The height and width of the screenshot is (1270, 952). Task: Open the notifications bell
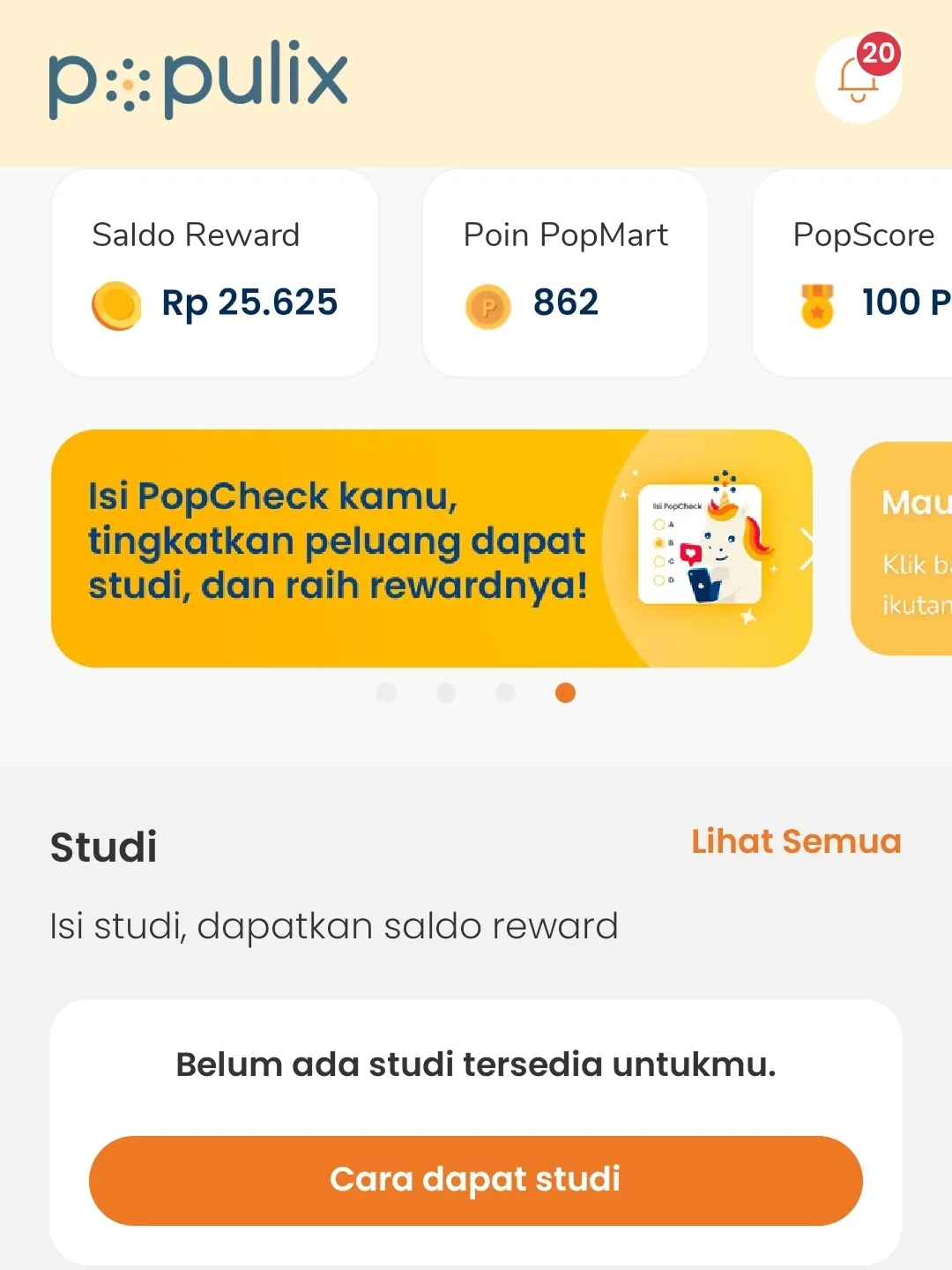858,80
